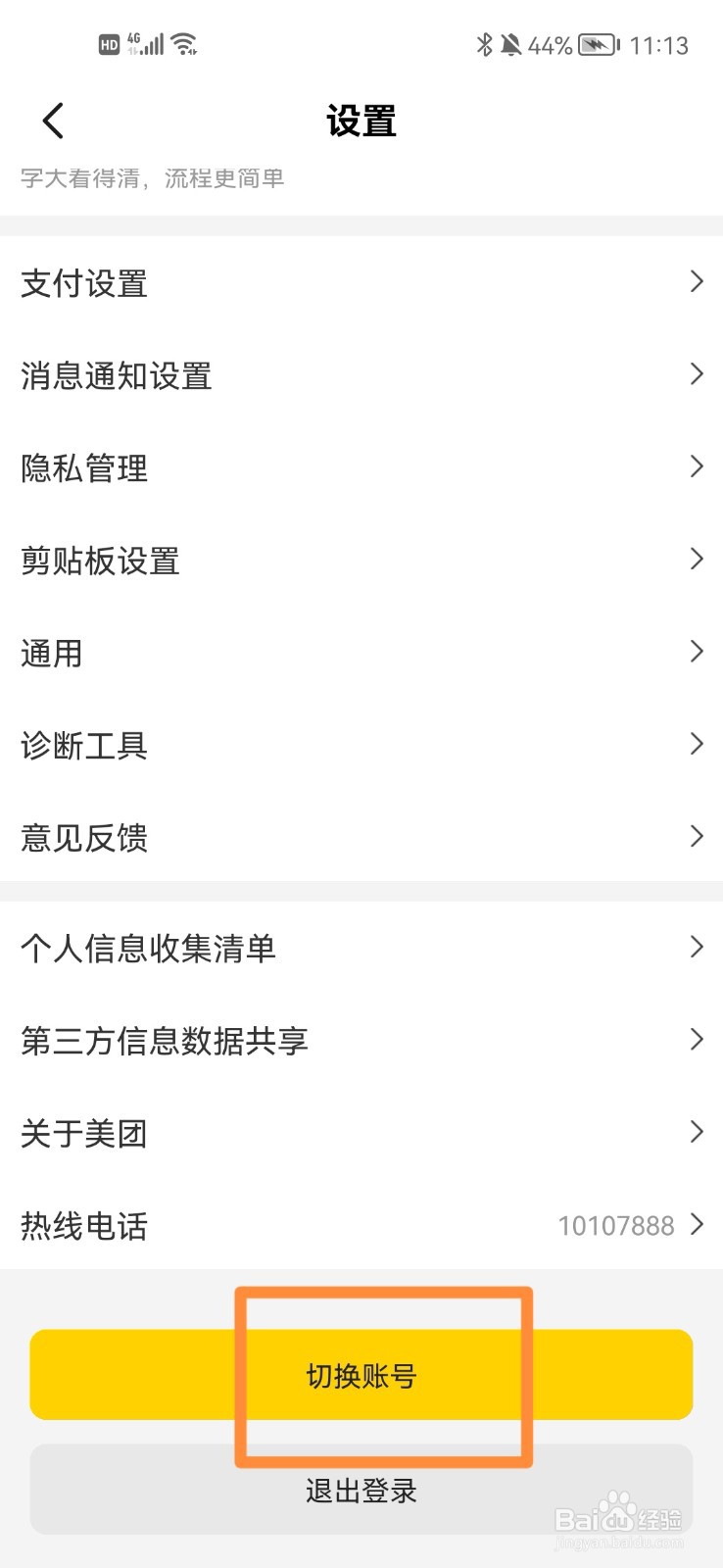
Task: Open 诊断工具 diagnostic tools
Action: 84,745
